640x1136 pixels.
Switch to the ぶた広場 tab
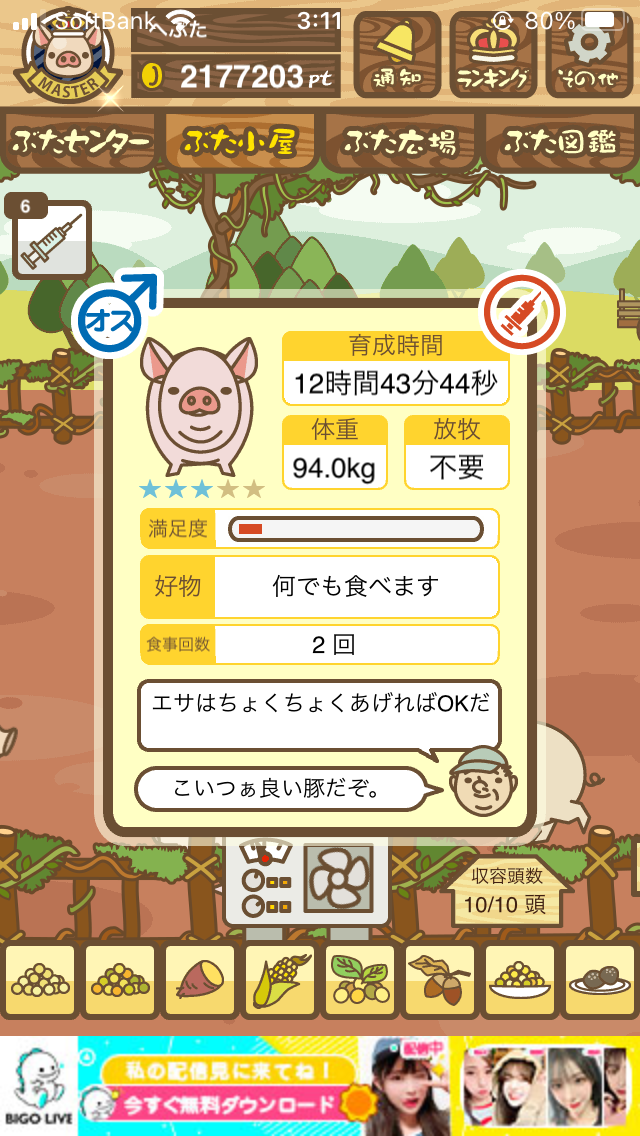click(400, 141)
